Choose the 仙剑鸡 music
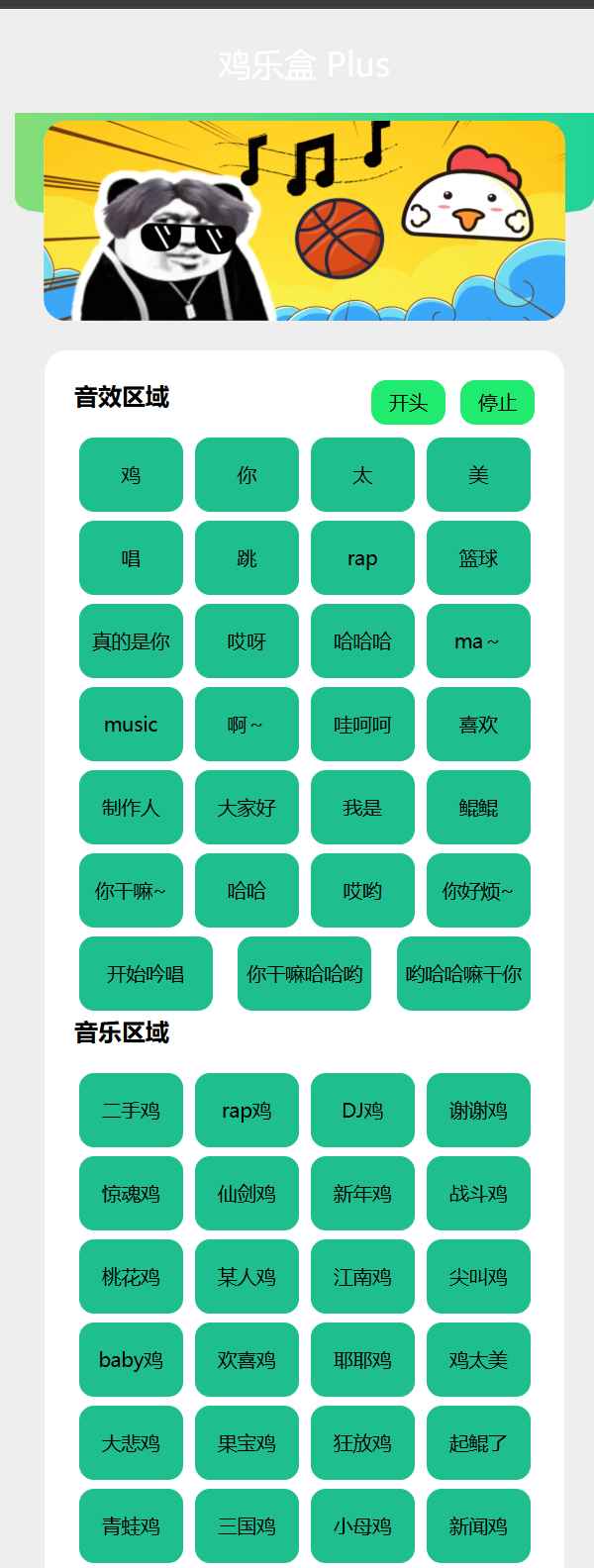Screen dimensions: 594x1568 [x=247, y=1194]
